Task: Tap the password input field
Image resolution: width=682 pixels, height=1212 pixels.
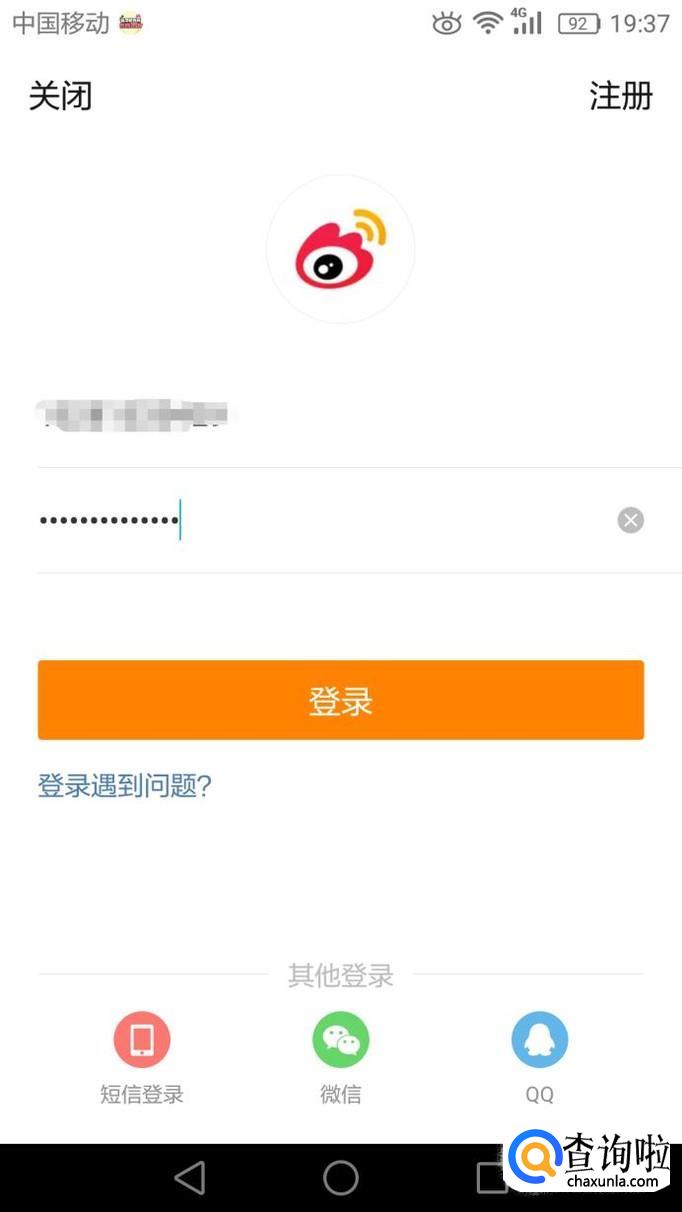Action: (325, 520)
